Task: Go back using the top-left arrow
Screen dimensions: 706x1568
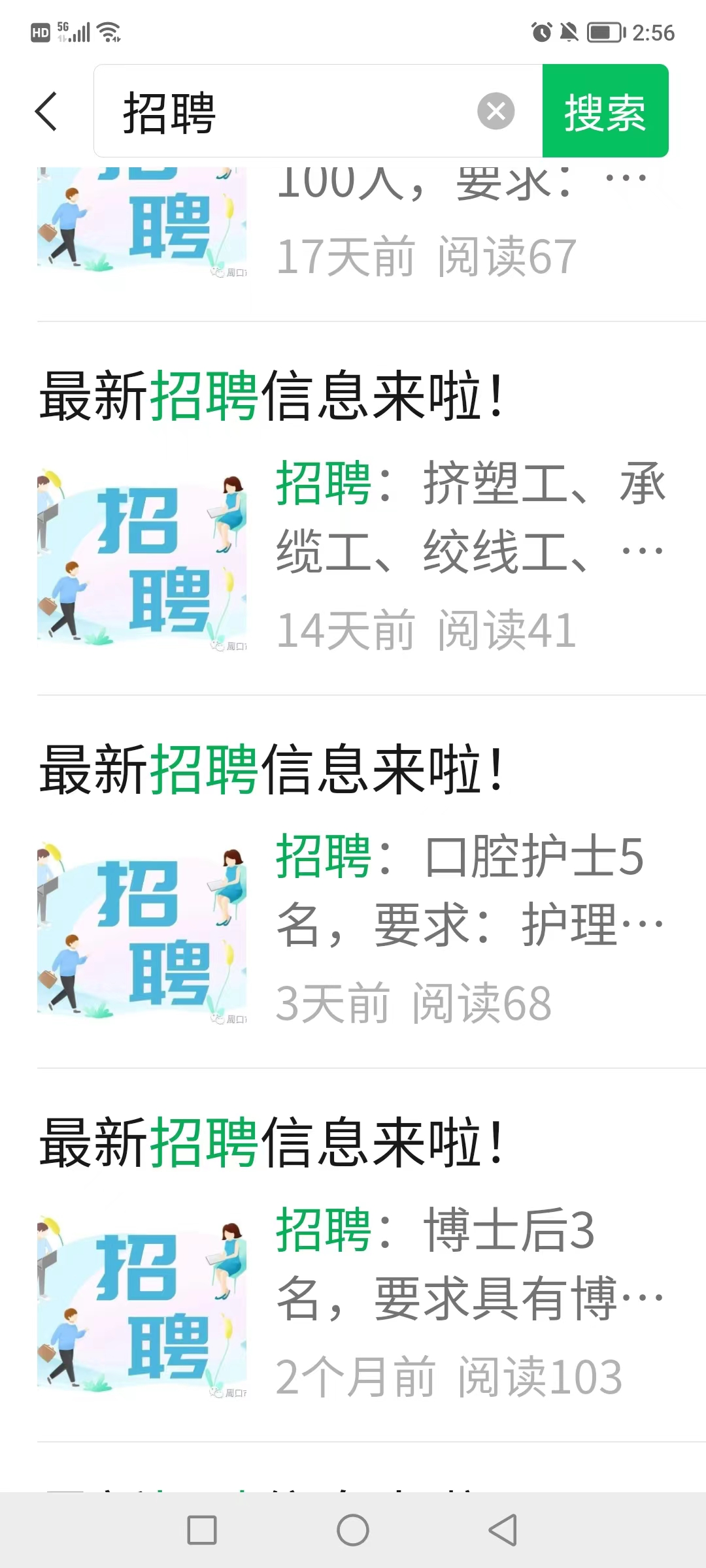Action: coord(46,111)
